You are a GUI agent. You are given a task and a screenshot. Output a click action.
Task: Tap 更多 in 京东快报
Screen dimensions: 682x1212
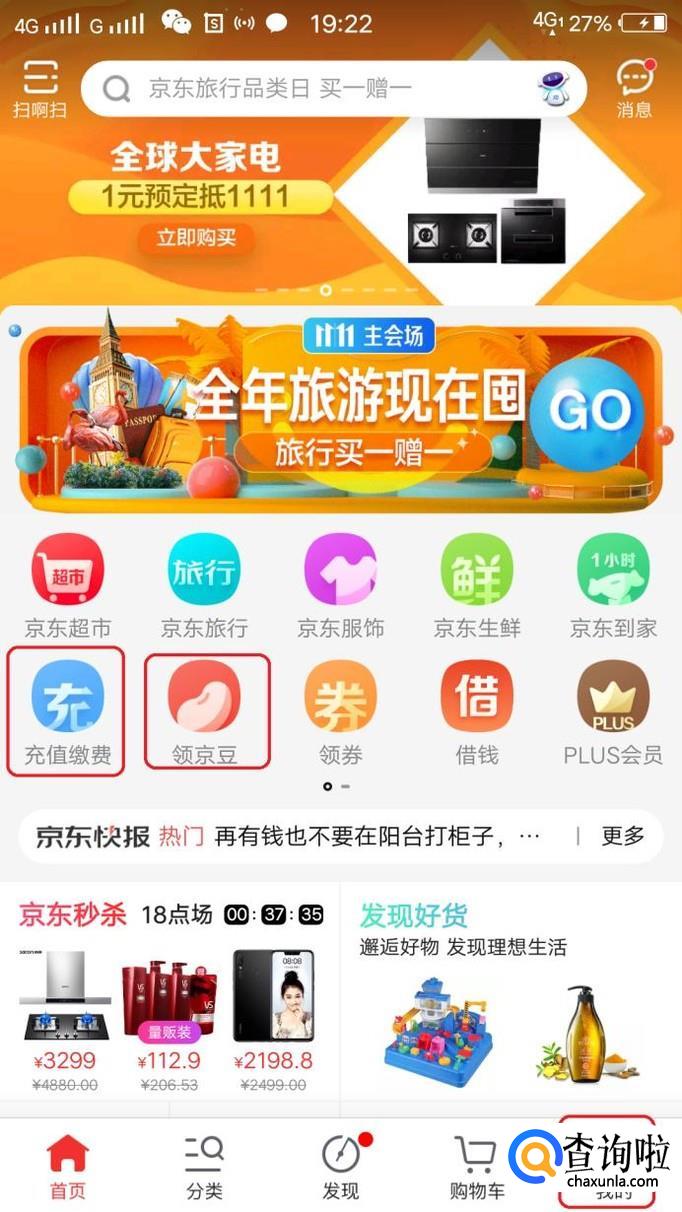click(x=623, y=836)
